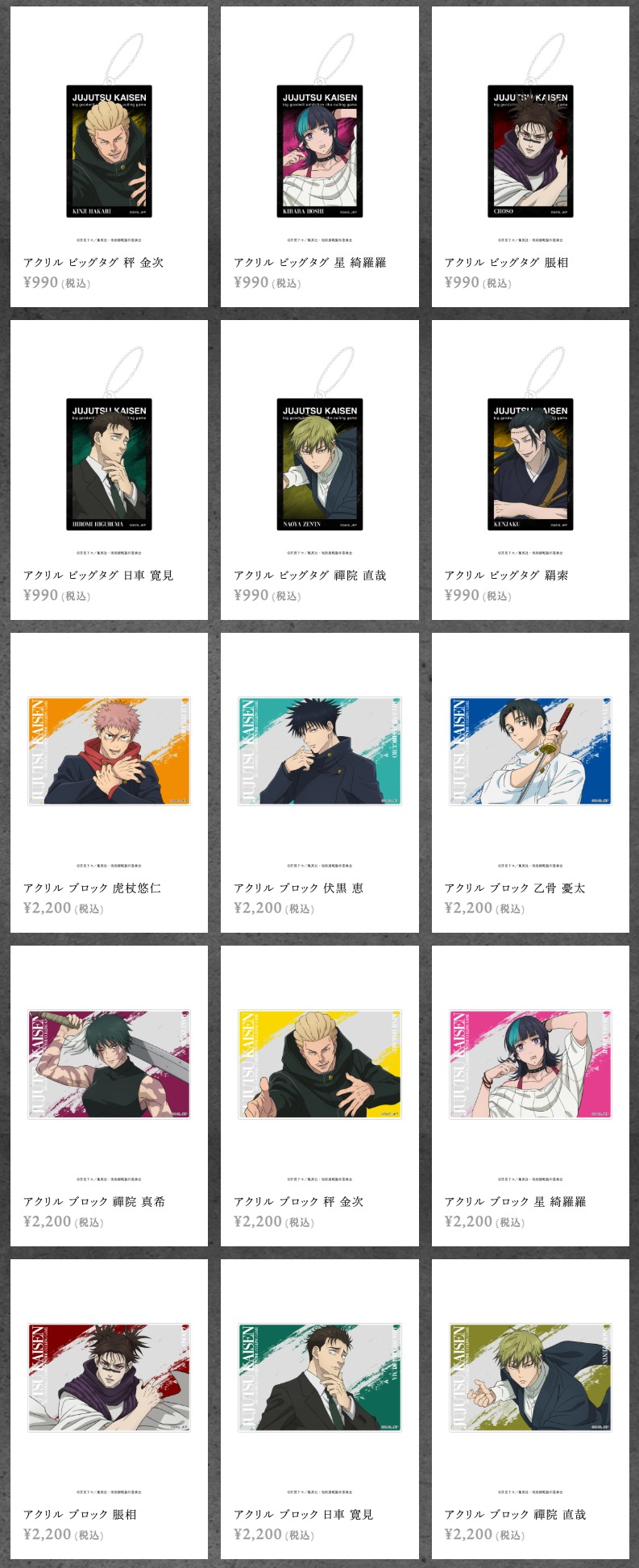The height and width of the screenshot is (1568, 639).
Task: Click the アクリル ブロック 虎杖悠仁 product name
Action: pos(97,888)
